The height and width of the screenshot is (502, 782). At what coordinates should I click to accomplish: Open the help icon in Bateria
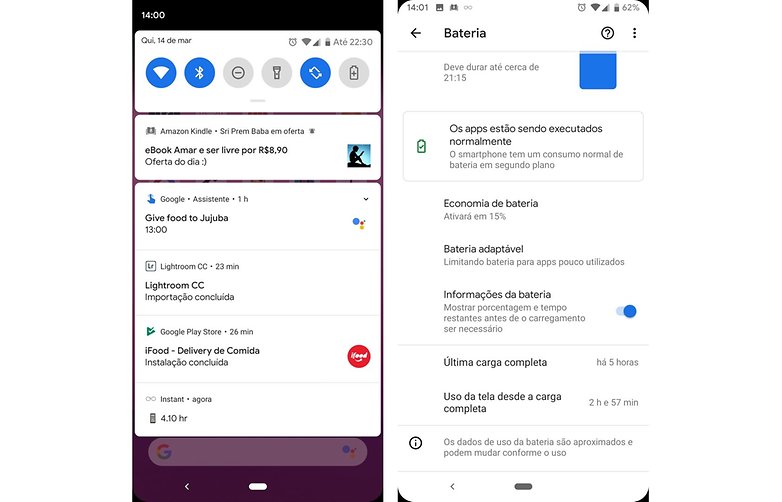point(607,33)
